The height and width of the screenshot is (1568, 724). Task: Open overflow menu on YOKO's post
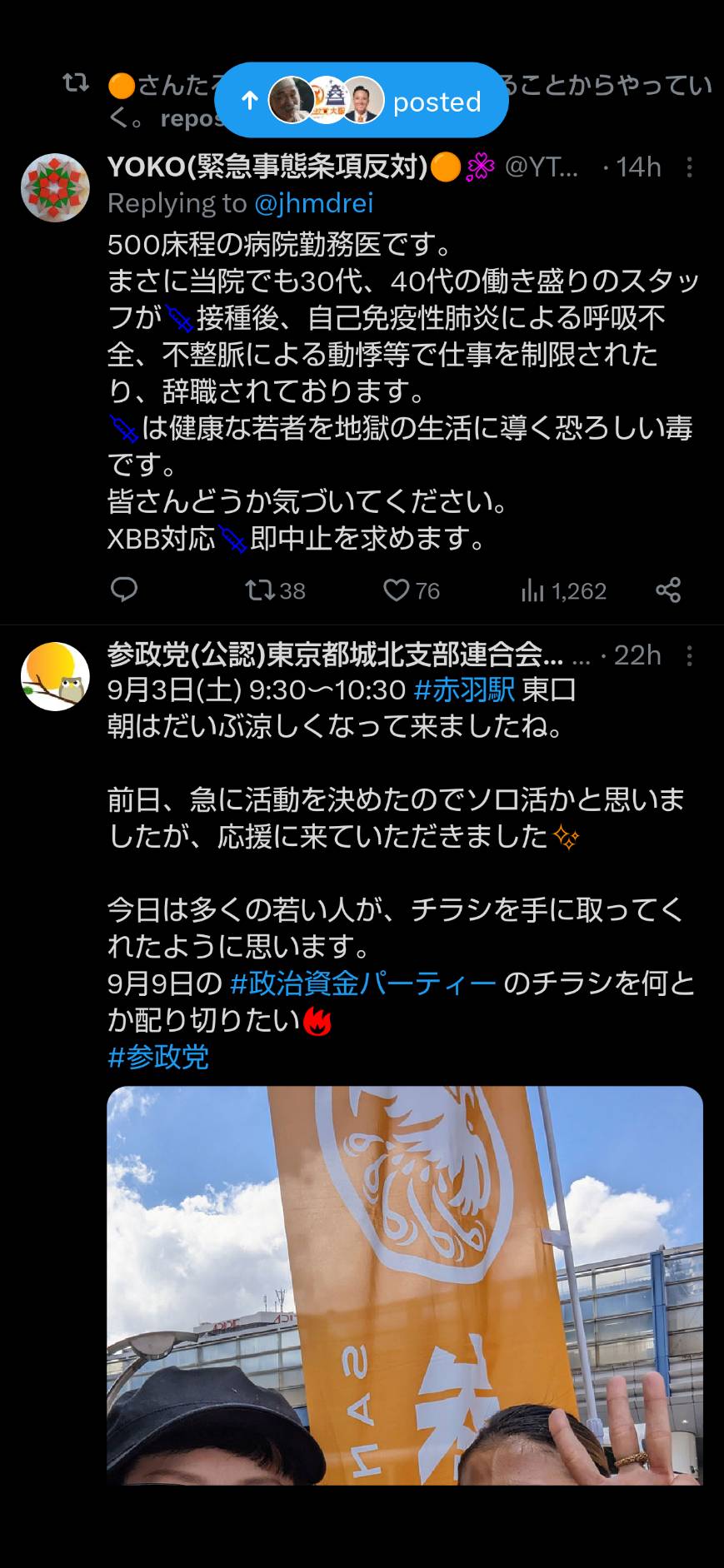point(689,167)
